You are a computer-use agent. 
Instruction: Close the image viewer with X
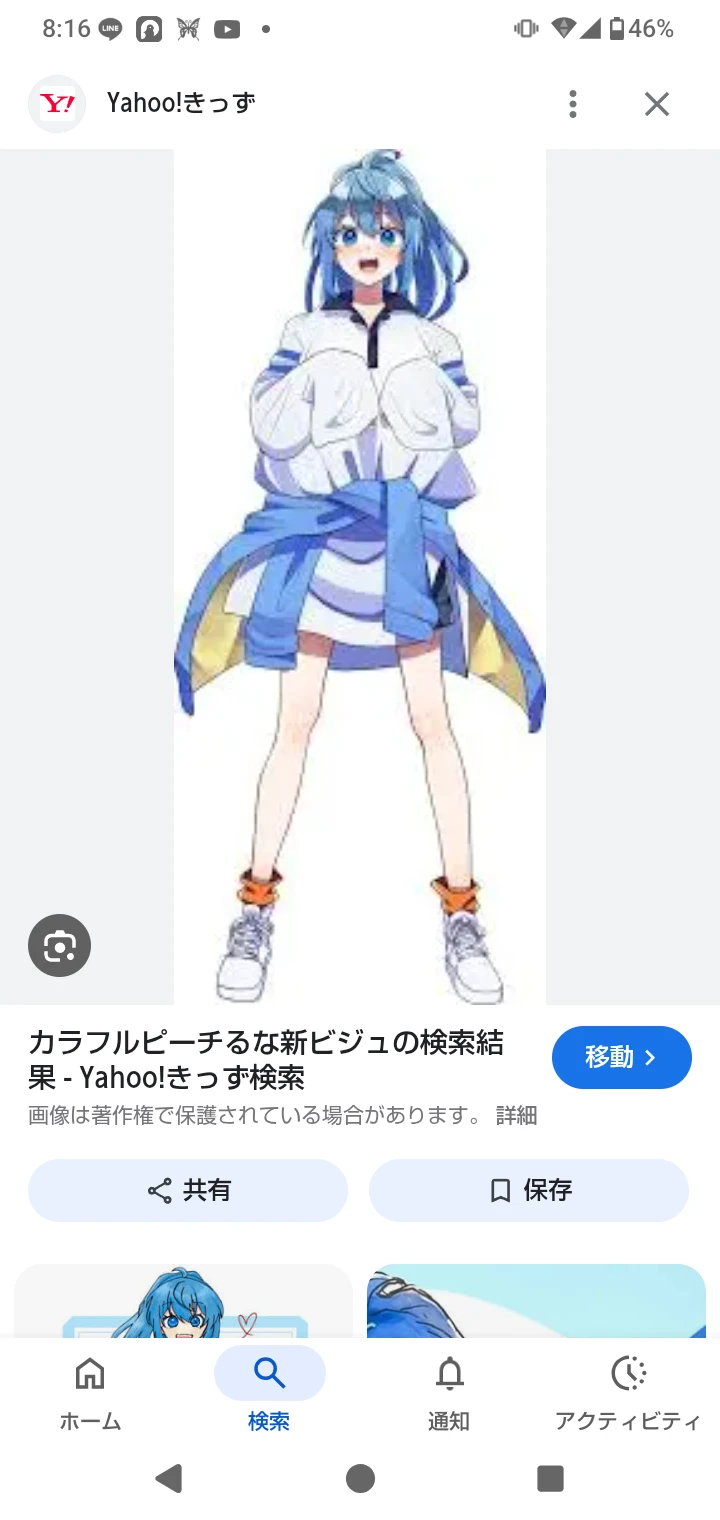656,104
